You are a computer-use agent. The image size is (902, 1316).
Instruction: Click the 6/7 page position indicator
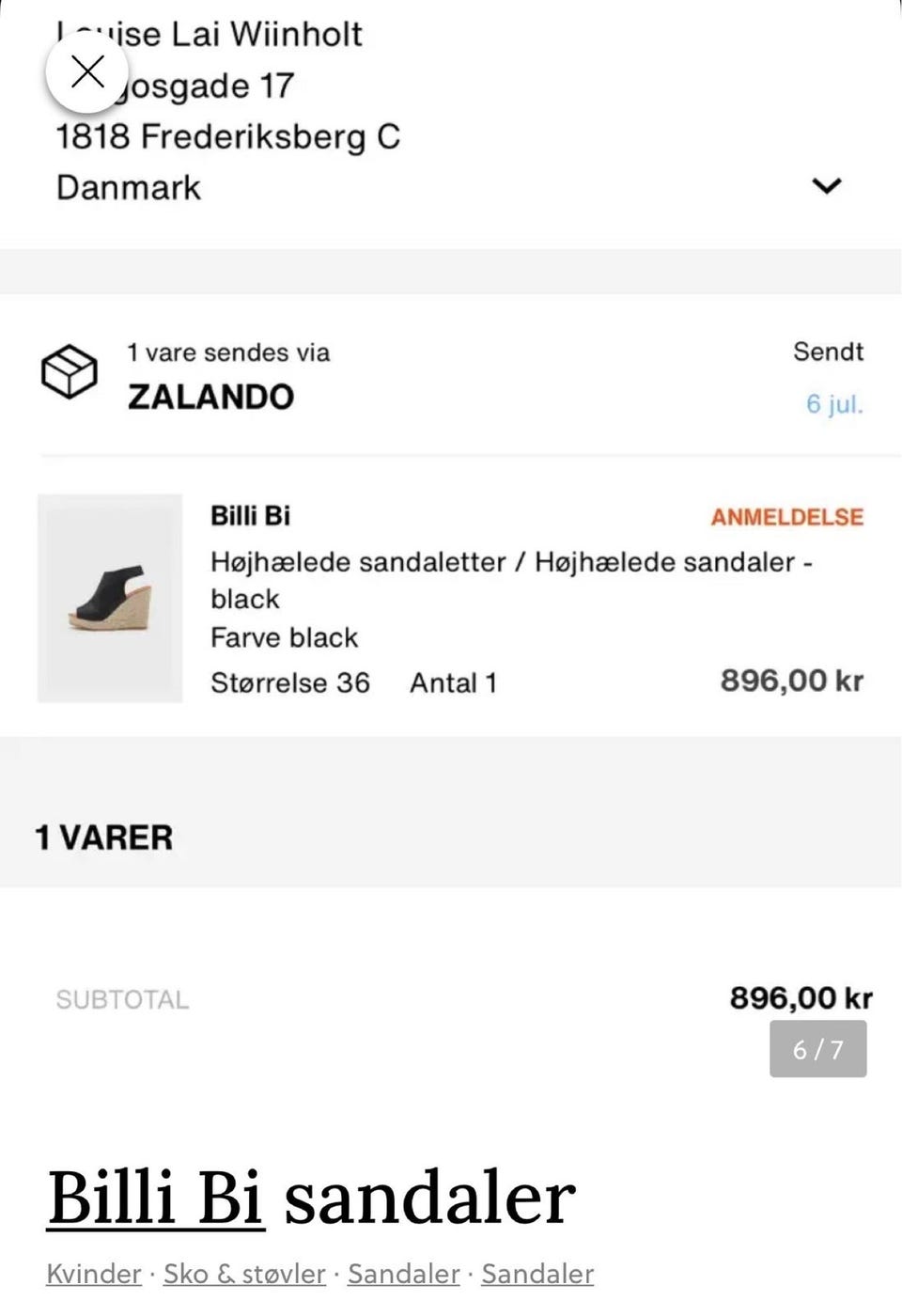tap(816, 1049)
